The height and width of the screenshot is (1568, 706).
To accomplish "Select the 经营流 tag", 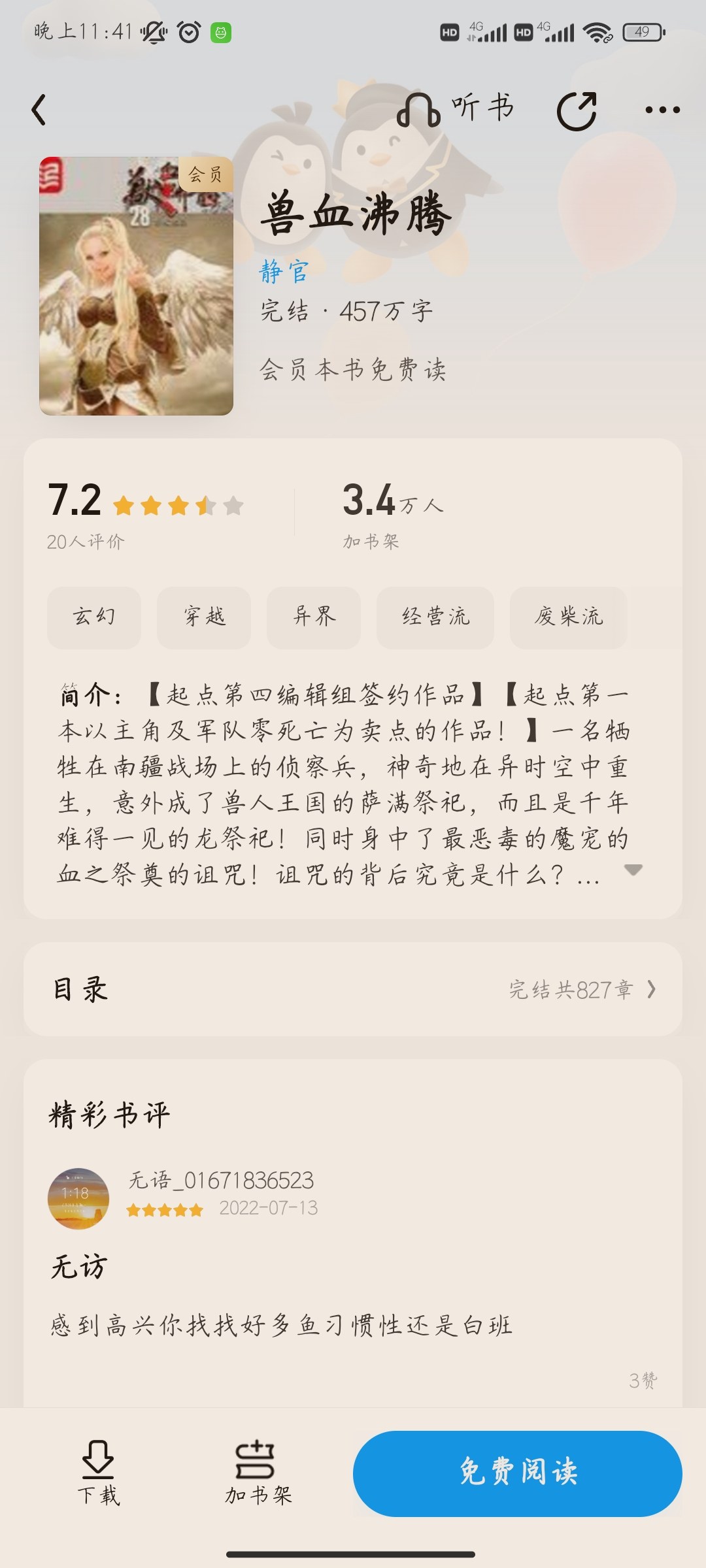I will coord(435,617).
